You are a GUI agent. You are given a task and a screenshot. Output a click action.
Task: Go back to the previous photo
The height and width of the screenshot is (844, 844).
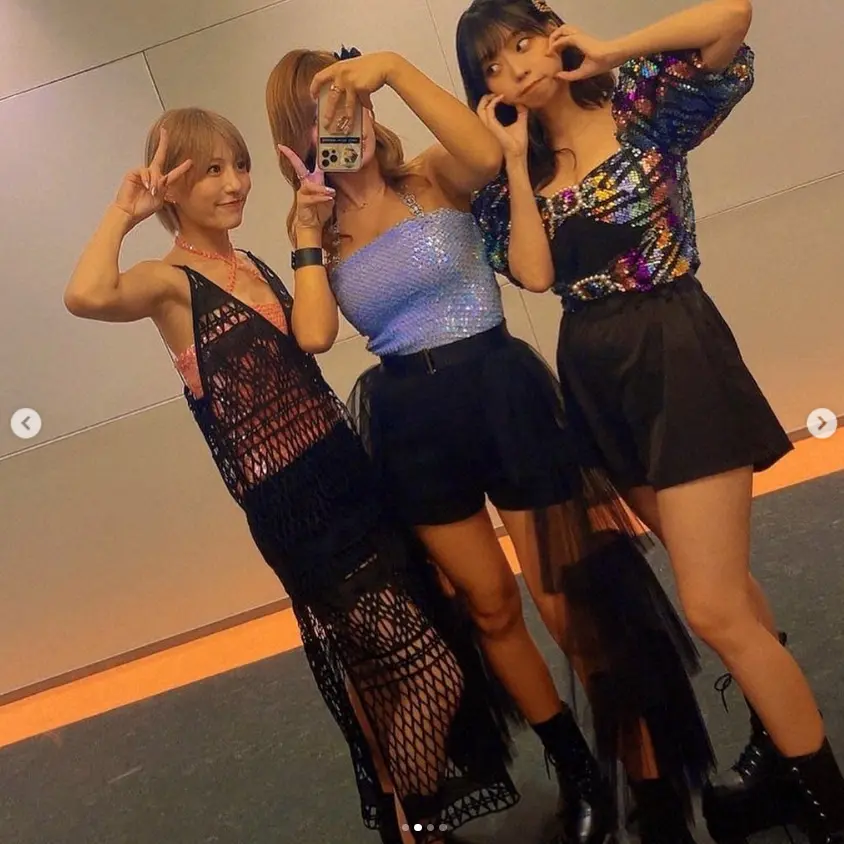pyautogui.click(x=26, y=423)
